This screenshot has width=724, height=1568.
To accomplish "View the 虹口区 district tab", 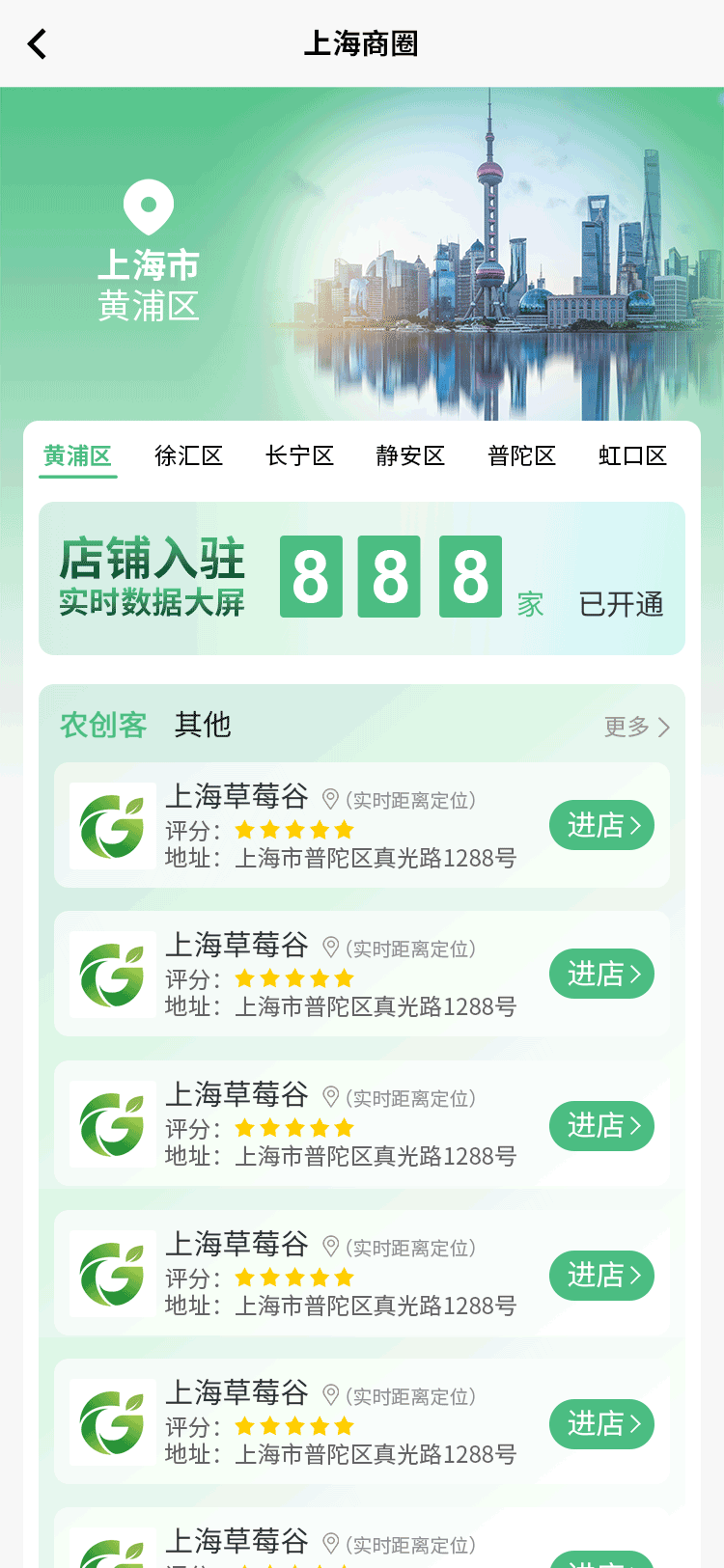I will (x=633, y=455).
